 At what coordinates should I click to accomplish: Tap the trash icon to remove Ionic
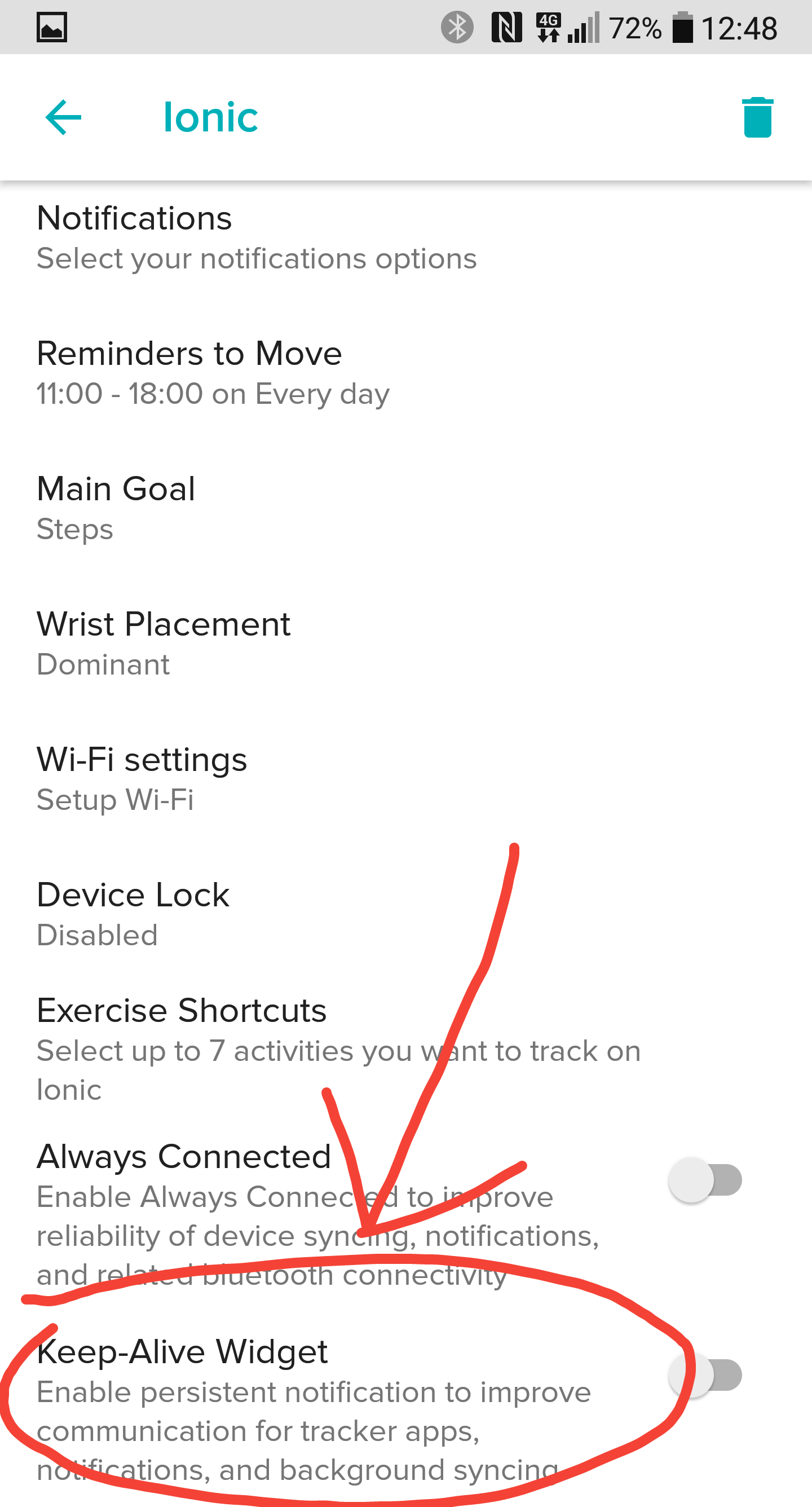(757, 117)
